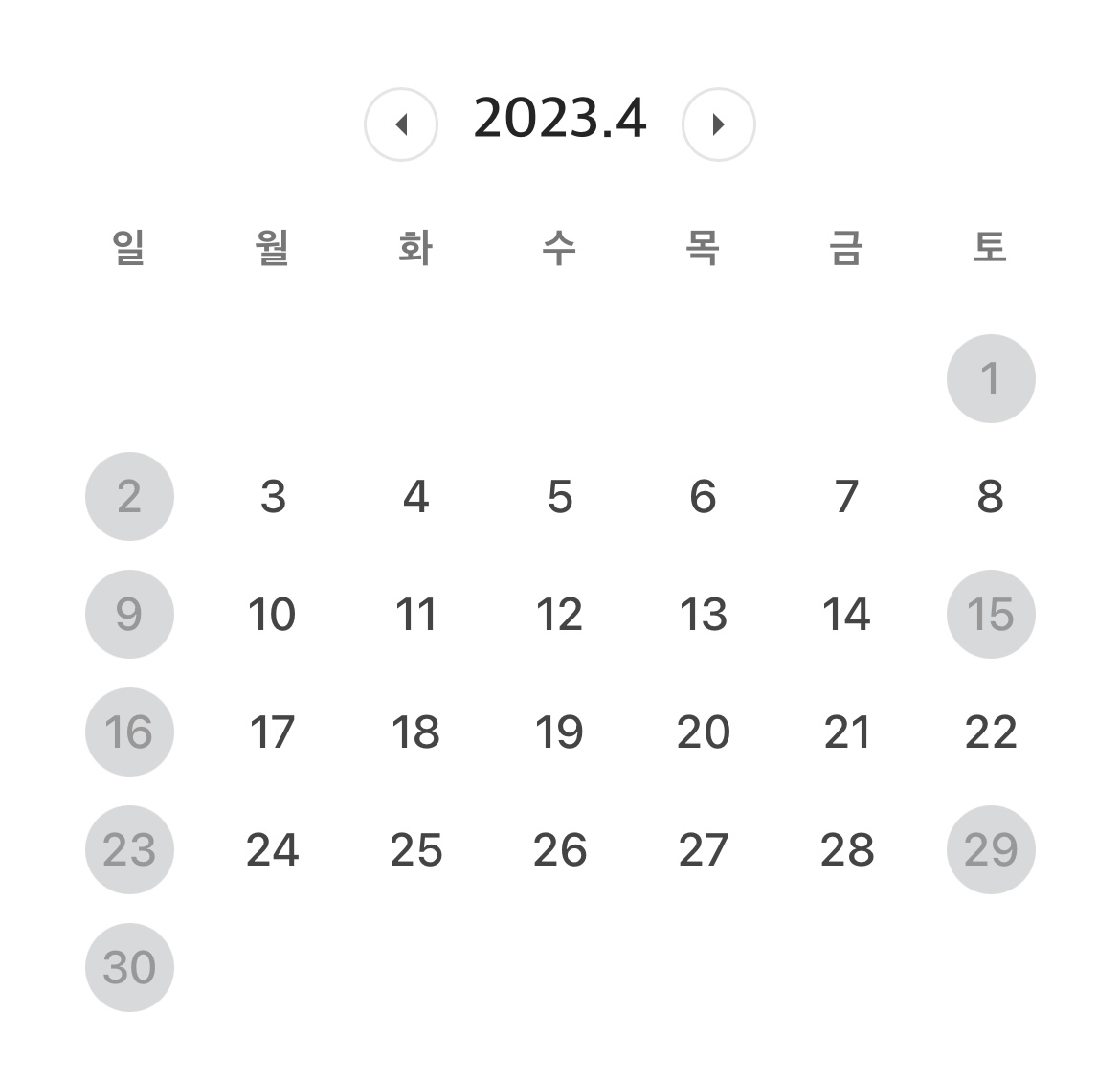Select April 24
The image size is (1120, 1081).
pos(272,849)
